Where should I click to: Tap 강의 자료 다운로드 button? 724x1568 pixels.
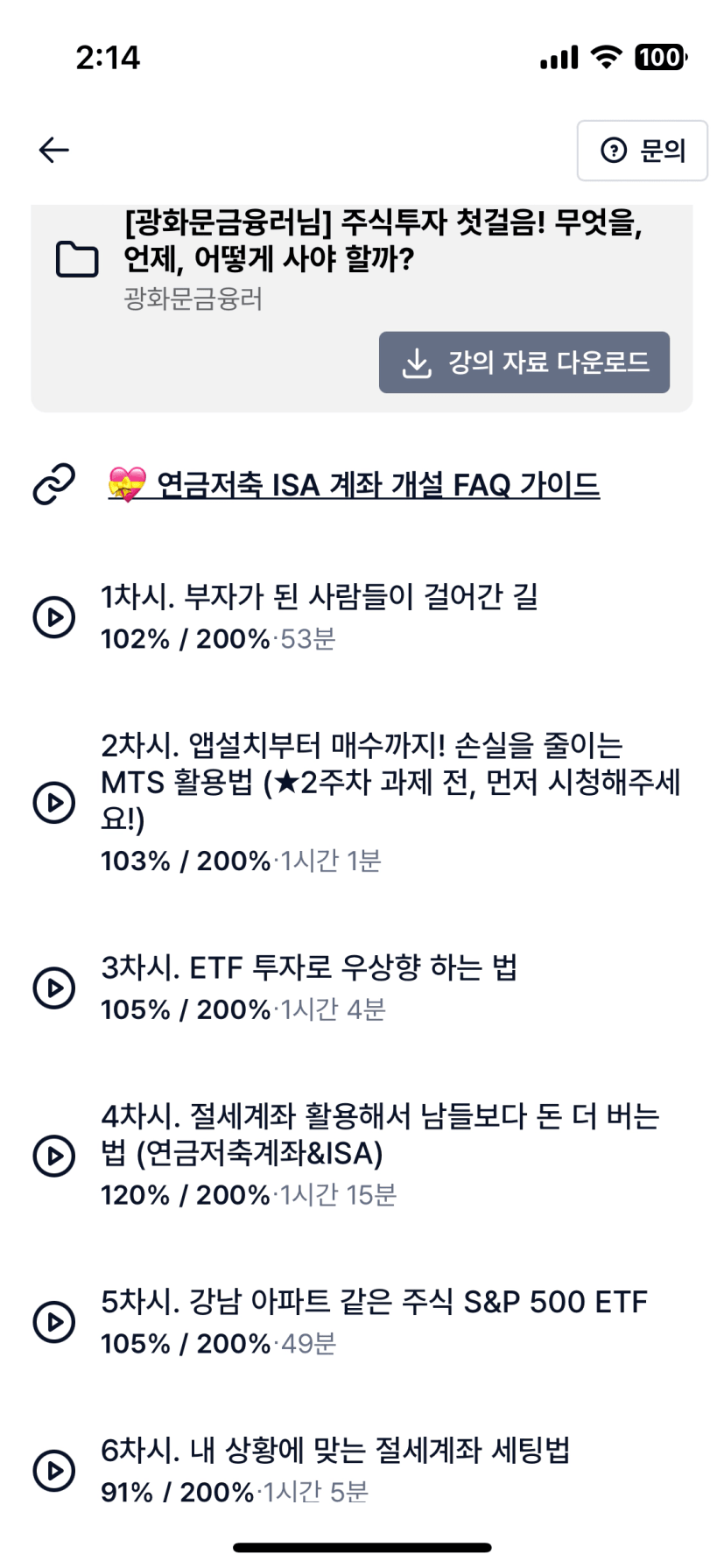pyautogui.click(x=524, y=362)
